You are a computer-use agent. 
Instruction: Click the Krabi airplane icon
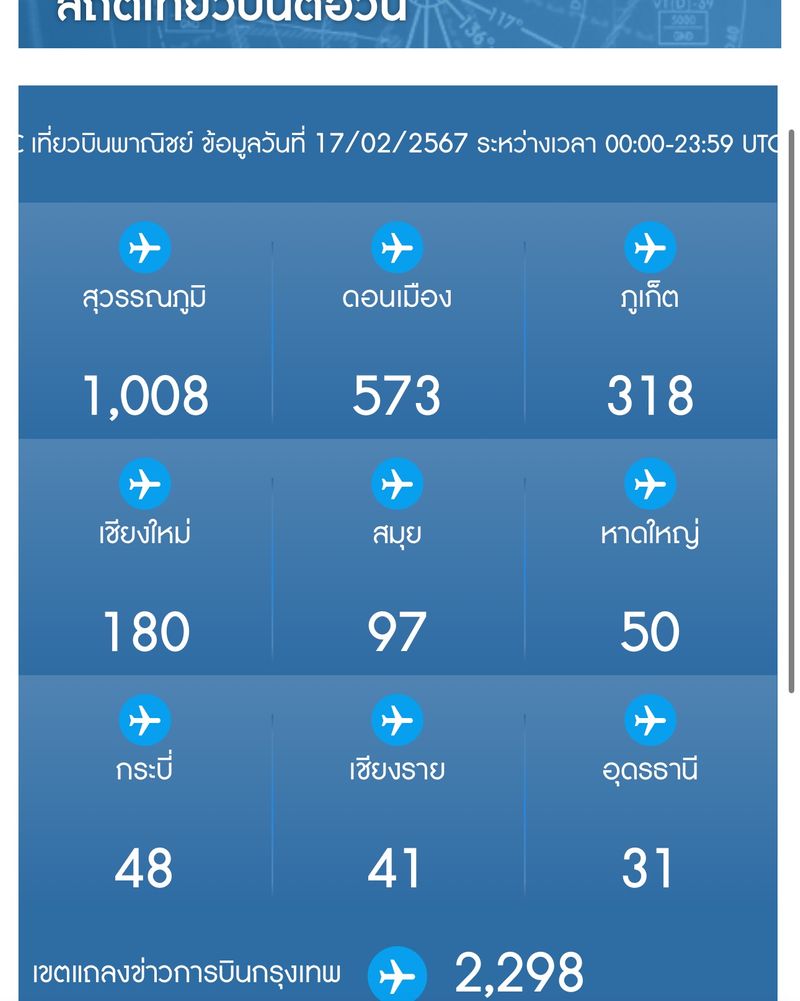[146, 718]
